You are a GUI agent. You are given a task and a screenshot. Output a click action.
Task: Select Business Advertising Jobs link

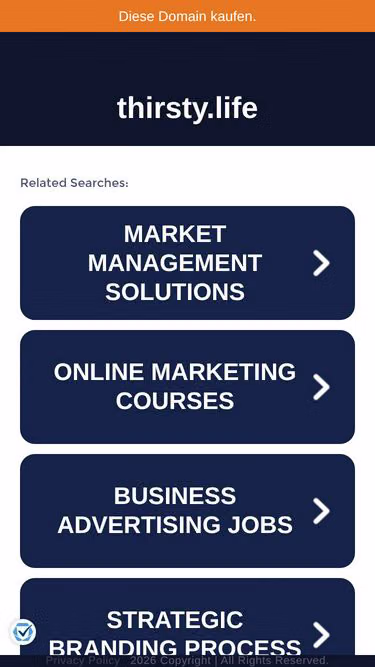point(188,511)
